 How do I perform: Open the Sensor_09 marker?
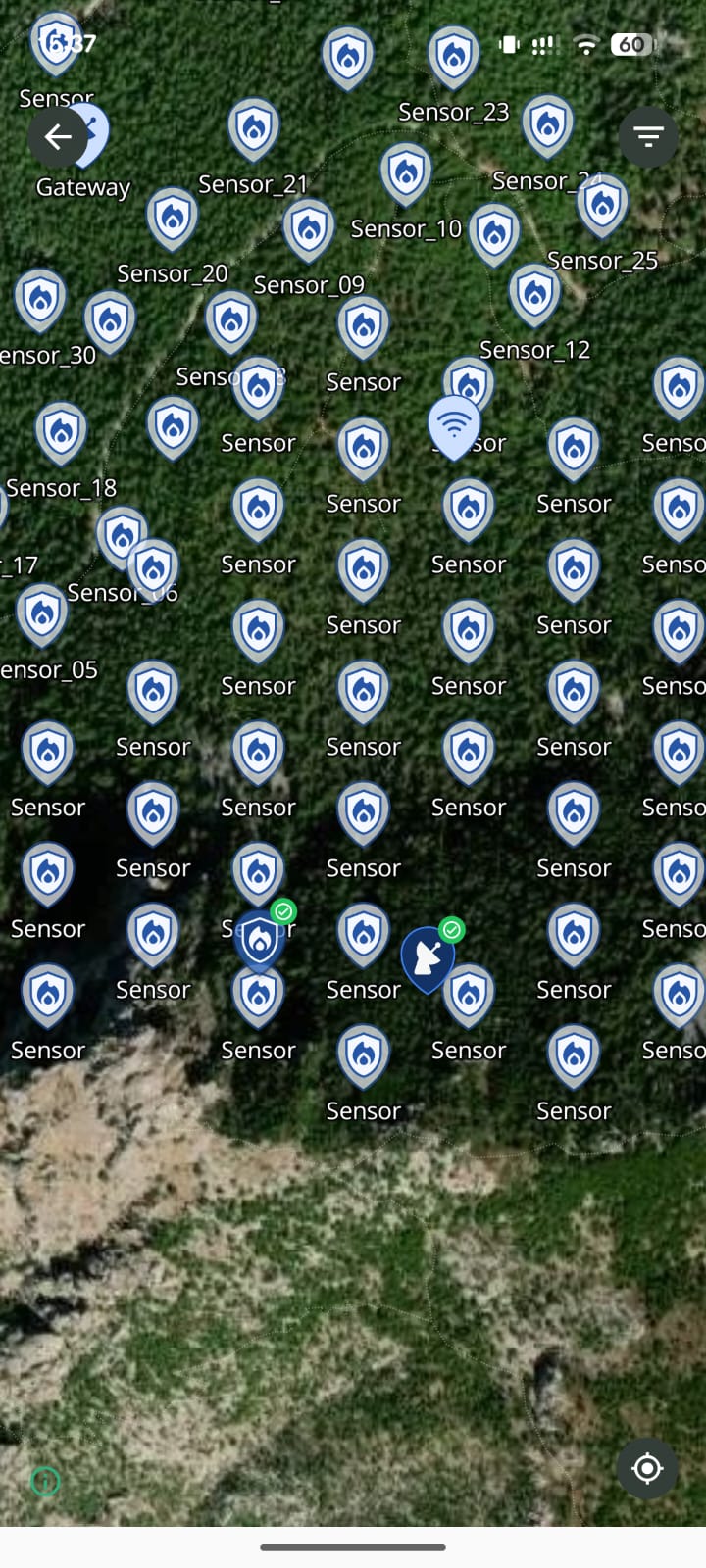coord(309,230)
